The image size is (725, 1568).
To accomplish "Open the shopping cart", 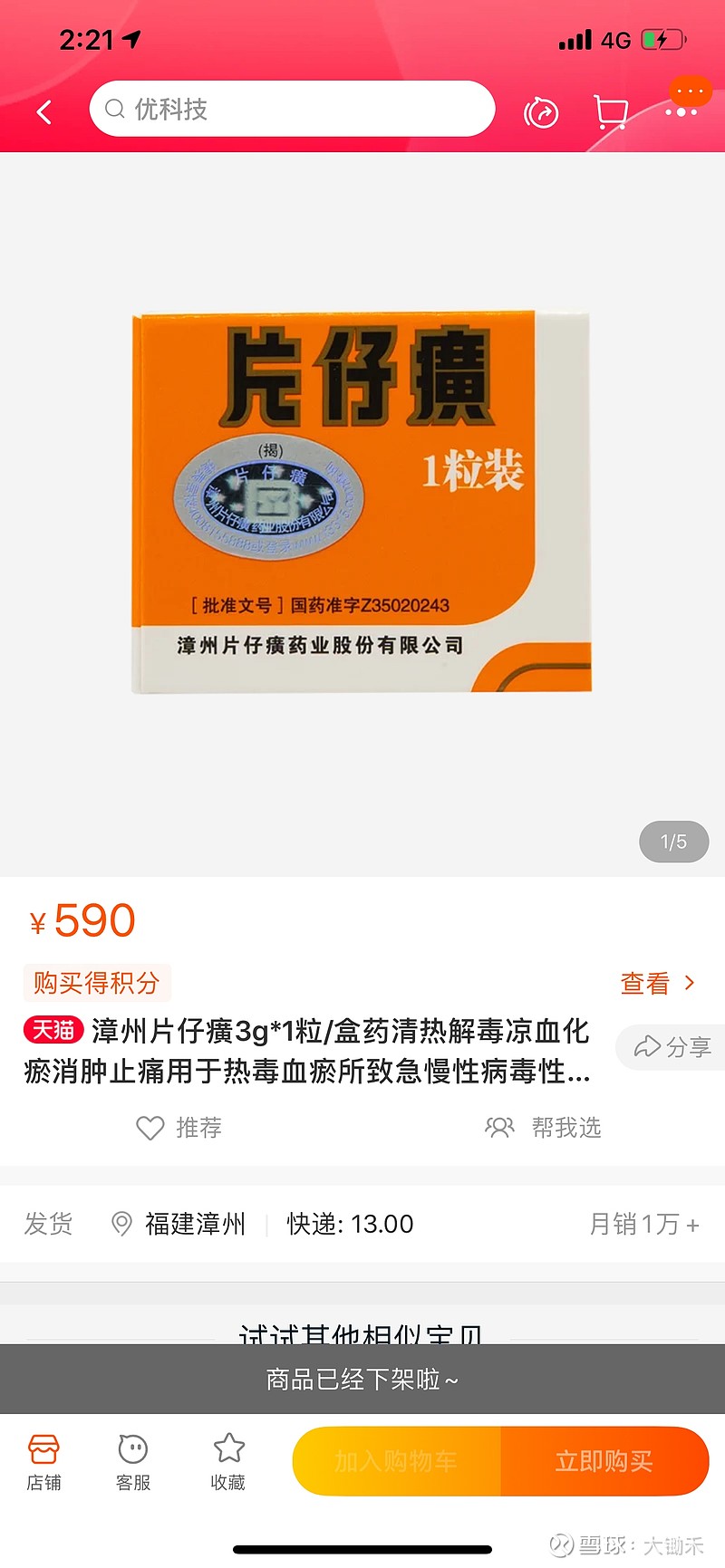I will 610,111.
